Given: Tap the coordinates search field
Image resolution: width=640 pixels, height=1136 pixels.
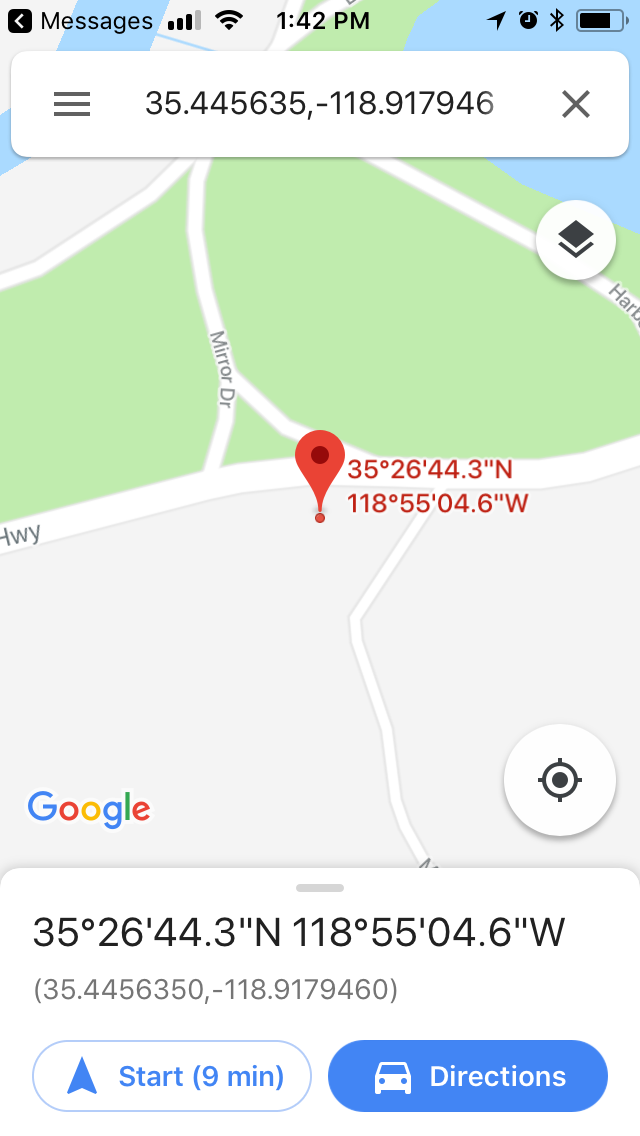Looking at the screenshot, I should pyautogui.click(x=319, y=104).
